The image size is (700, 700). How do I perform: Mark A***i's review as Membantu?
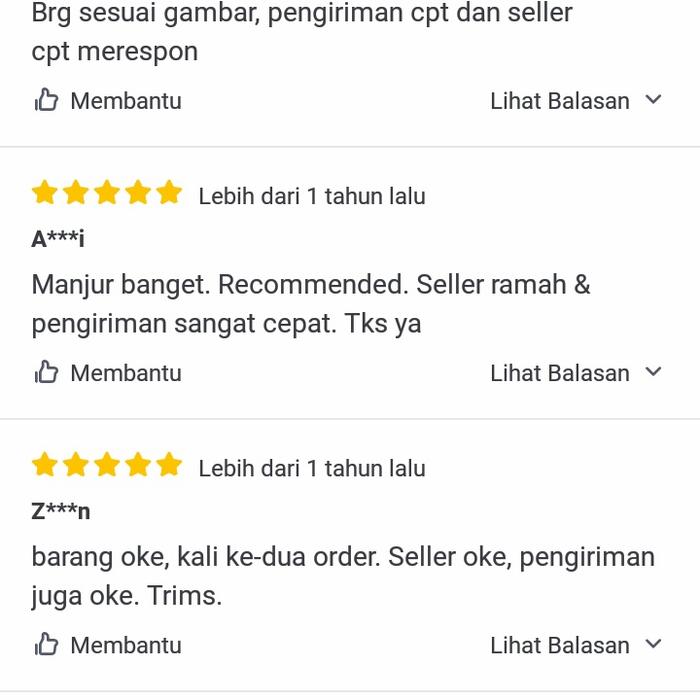point(108,373)
